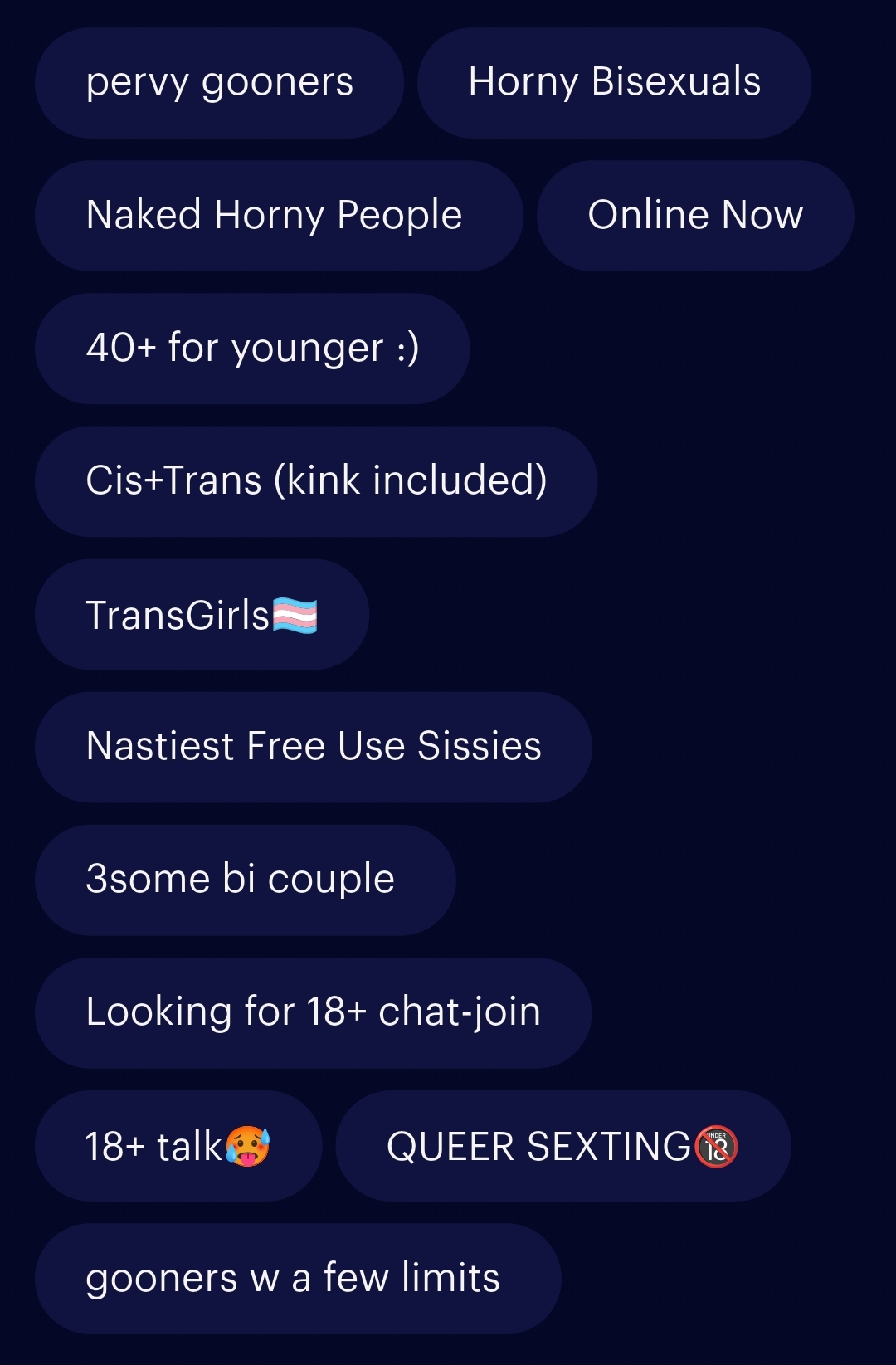
Task: Open Cis+Trans (kink included) chip
Action: click(316, 481)
